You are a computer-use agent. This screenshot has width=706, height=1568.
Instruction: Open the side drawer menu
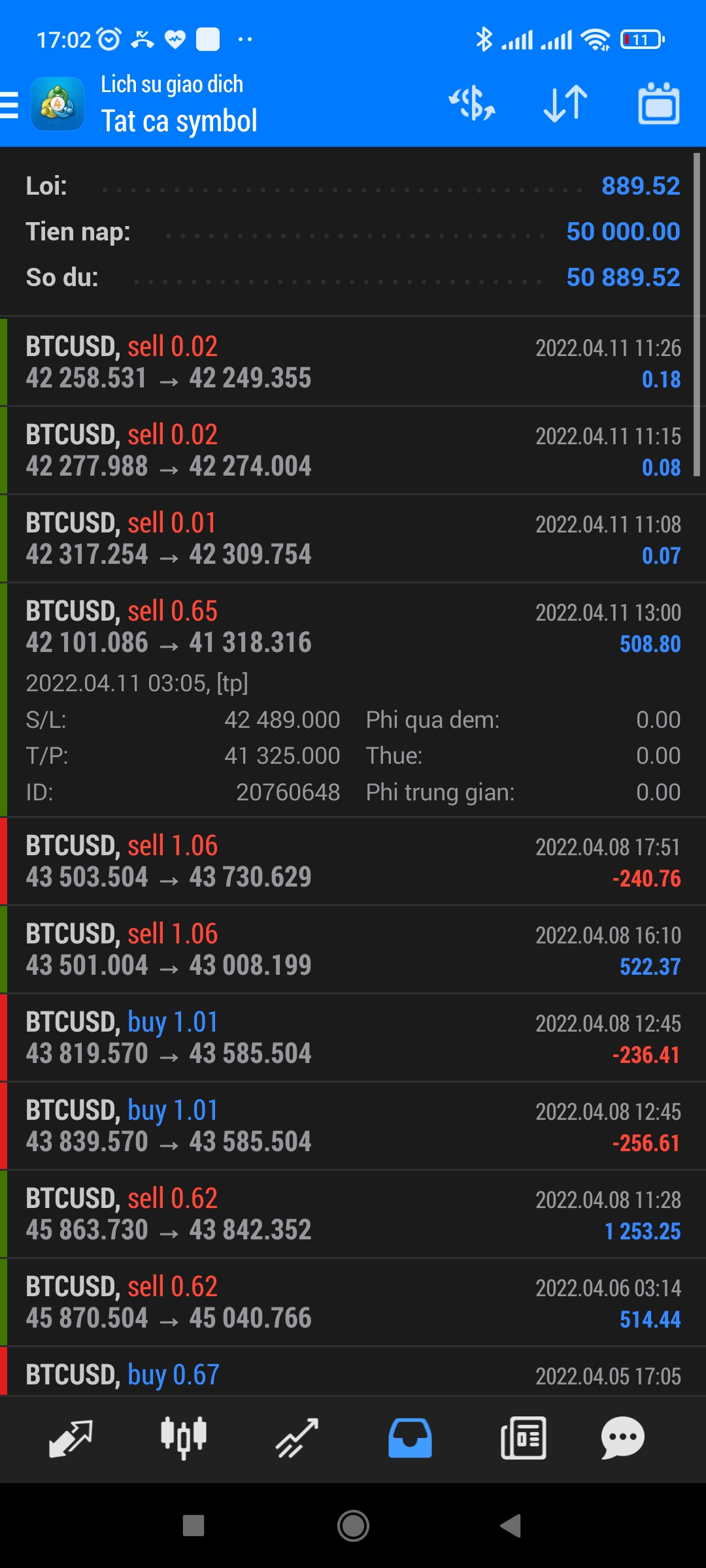(x=10, y=105)
